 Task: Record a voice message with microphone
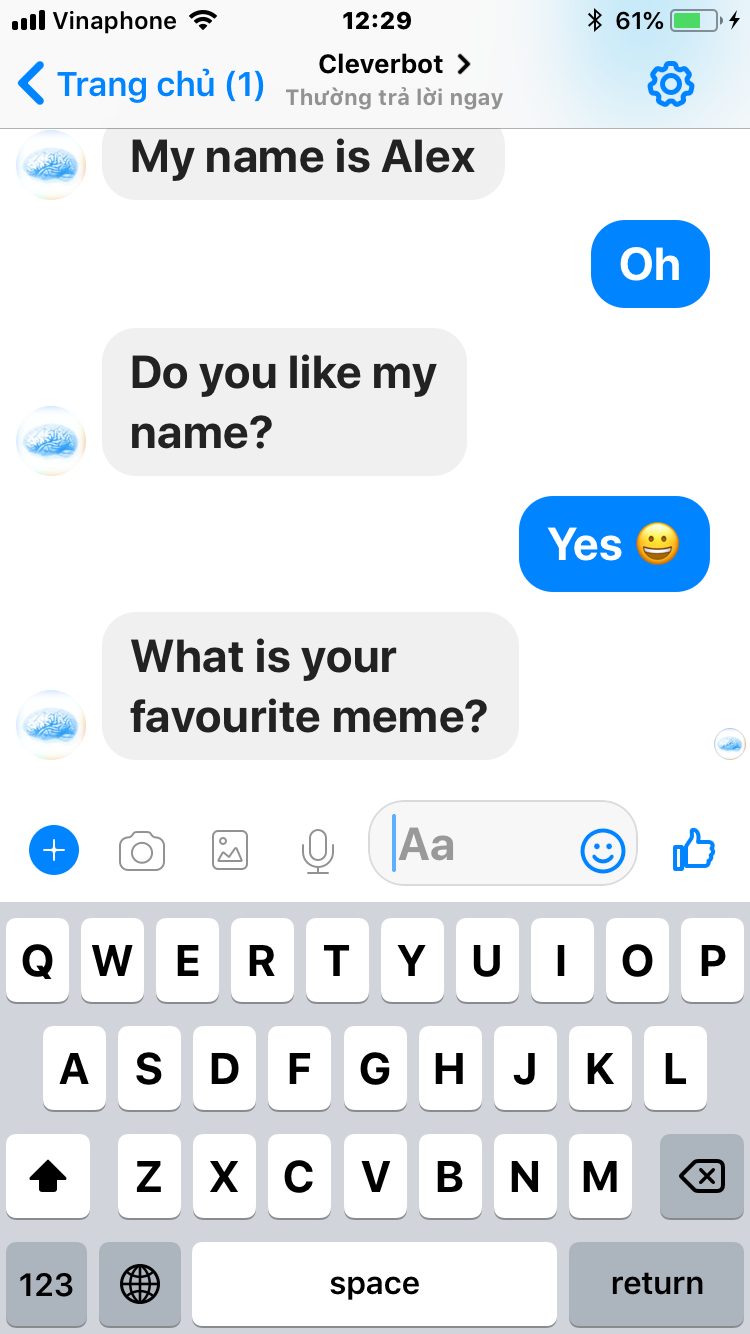point(318,851)
